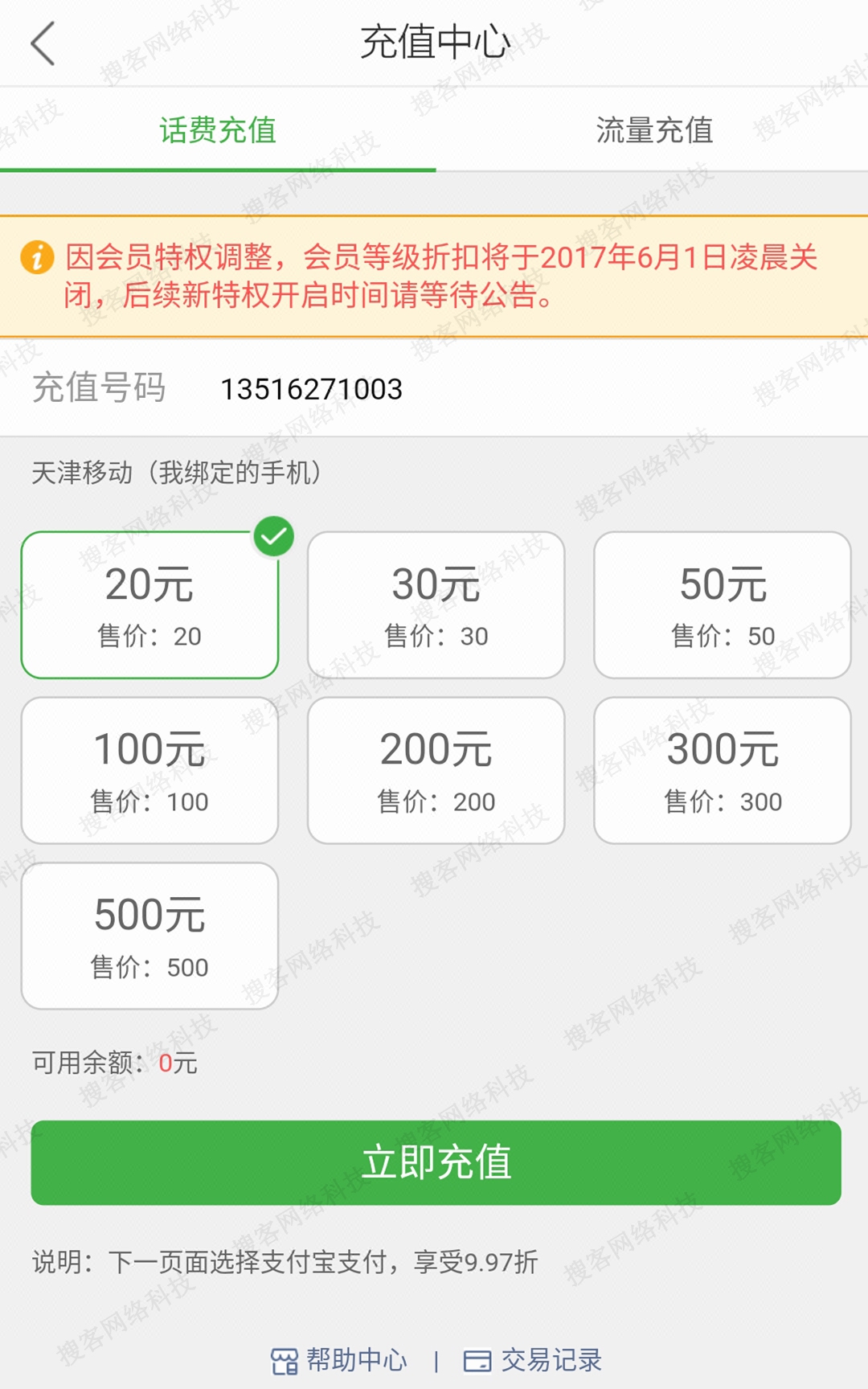Switch to the 流量充值 tab
Image resolution: width=868 pixels, height=1389 pixels.
pyautogui.click(x=653, y=130)
